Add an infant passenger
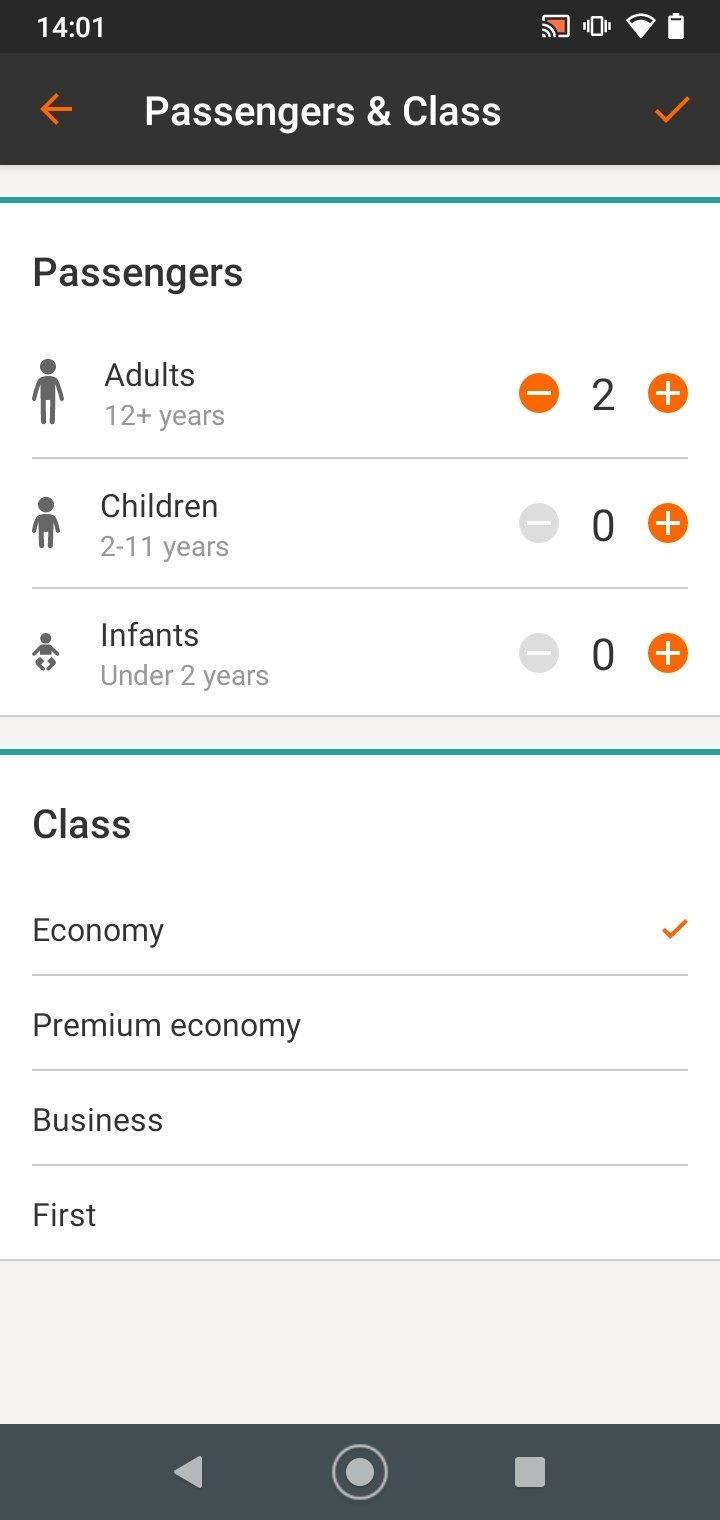This screenshot has height=1520, width=720. [668, 654]
